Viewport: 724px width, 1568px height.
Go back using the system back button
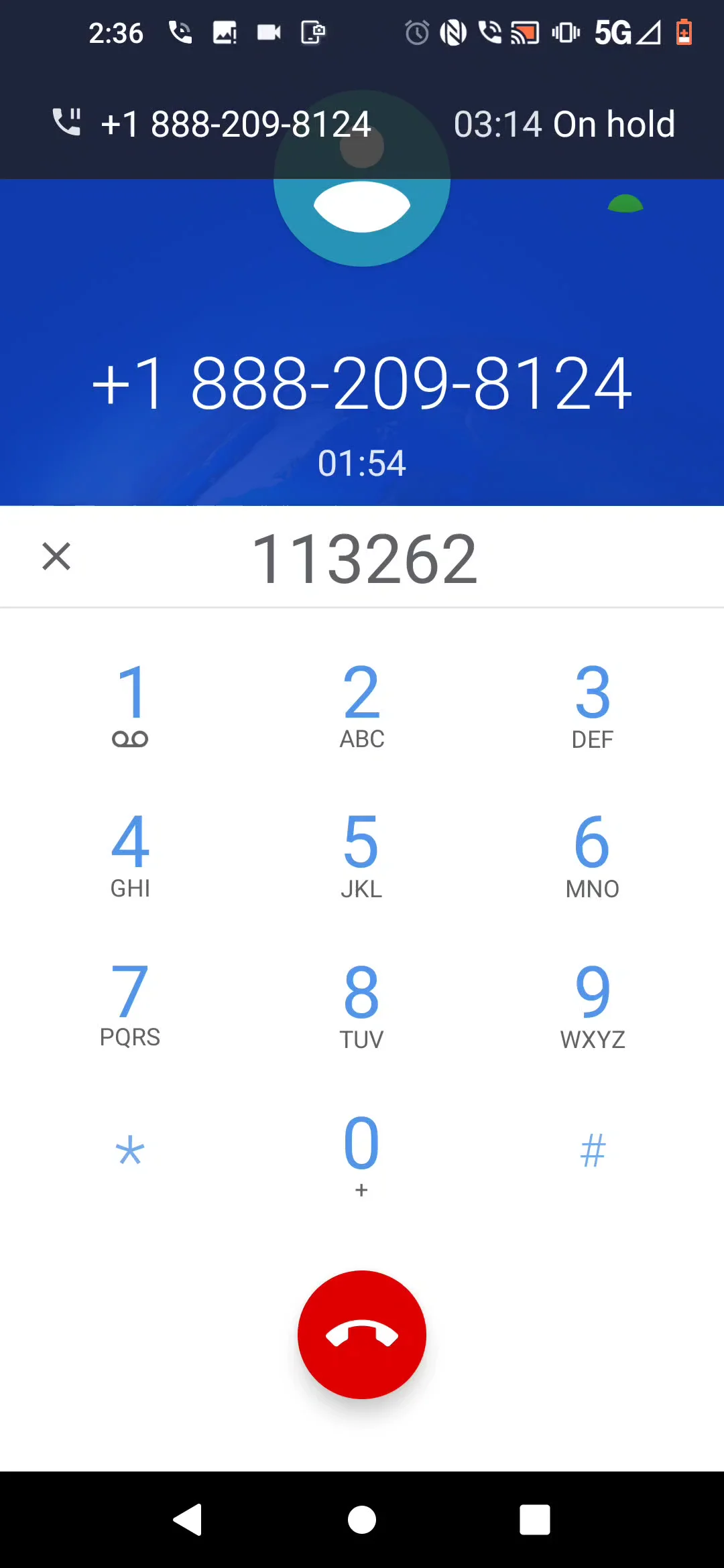188,1519
